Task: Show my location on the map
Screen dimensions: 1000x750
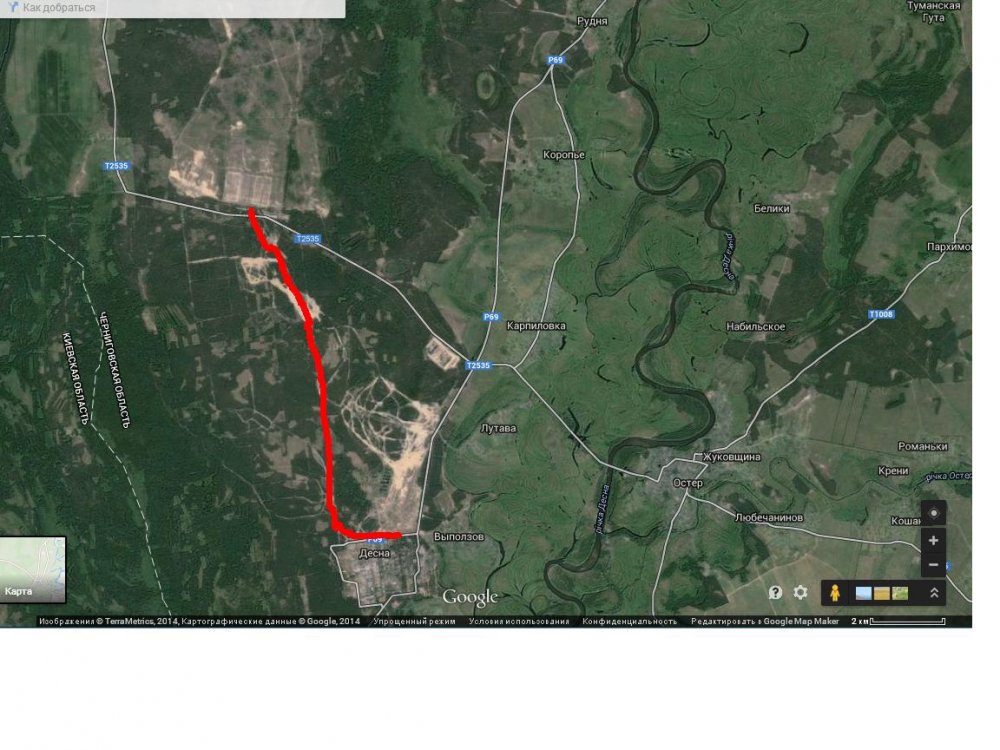Action: [x=933, y=513]
